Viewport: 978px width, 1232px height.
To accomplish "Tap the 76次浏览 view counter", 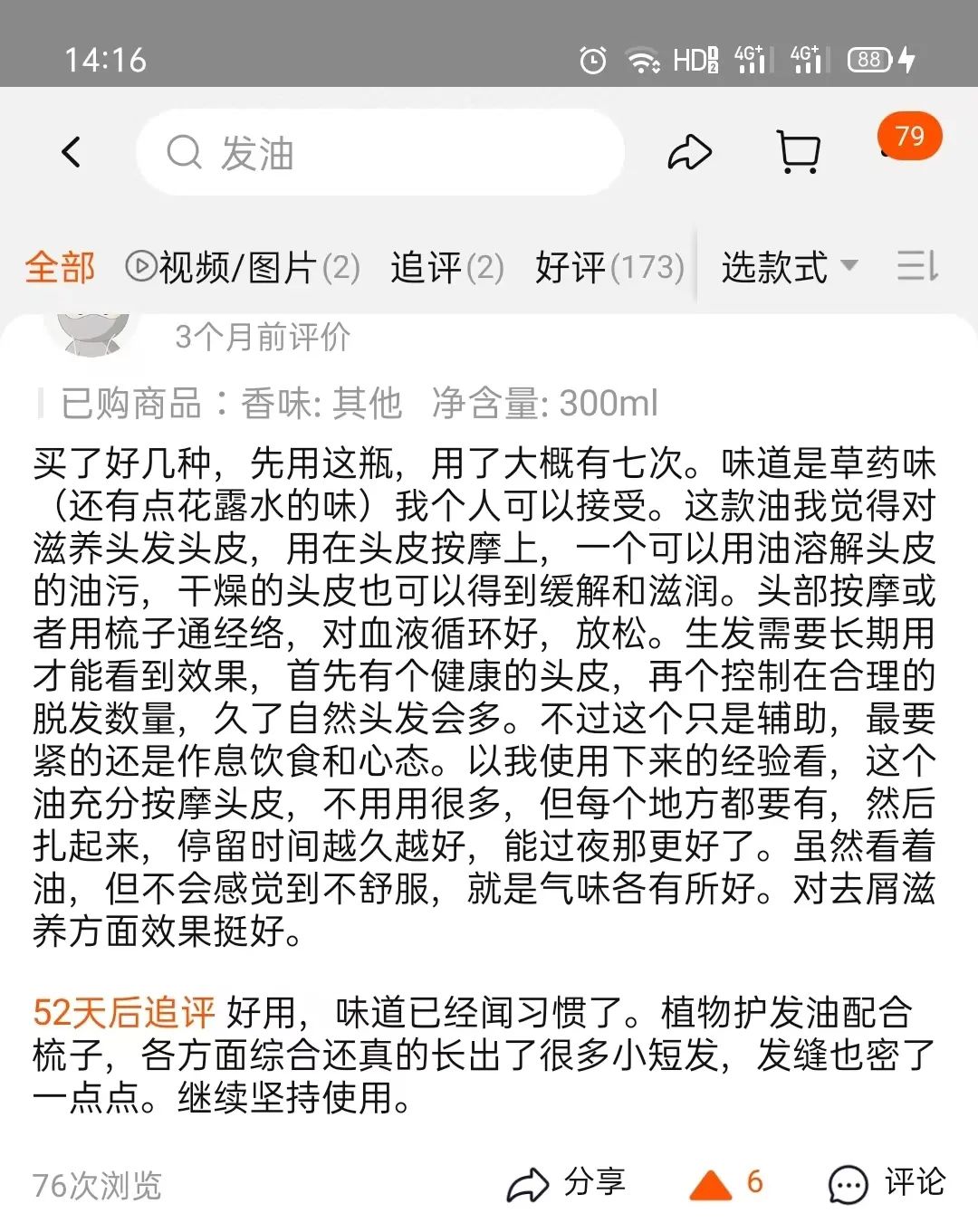I will [x=96, y=1183].
